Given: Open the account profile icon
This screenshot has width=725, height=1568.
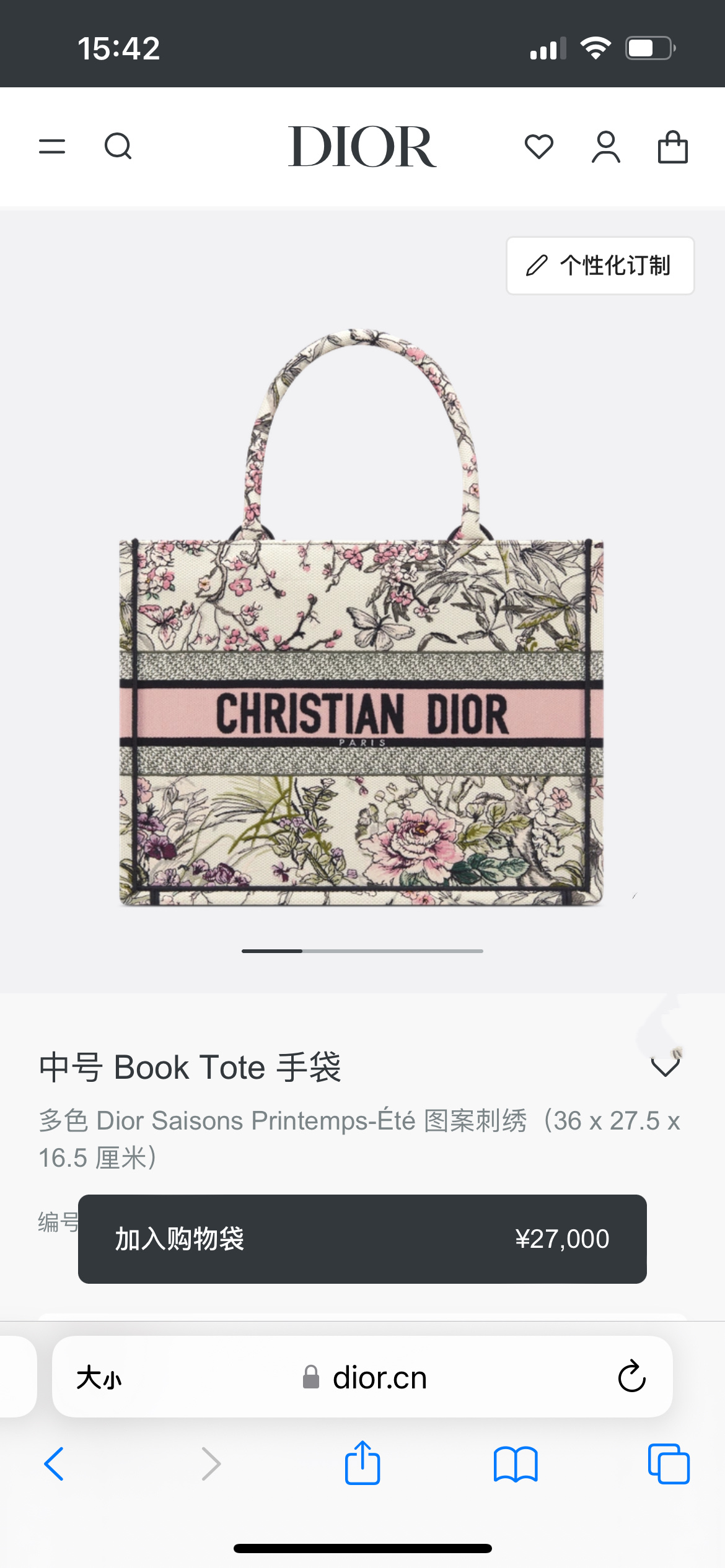Looking at the screenshot, I should [605, 147].
